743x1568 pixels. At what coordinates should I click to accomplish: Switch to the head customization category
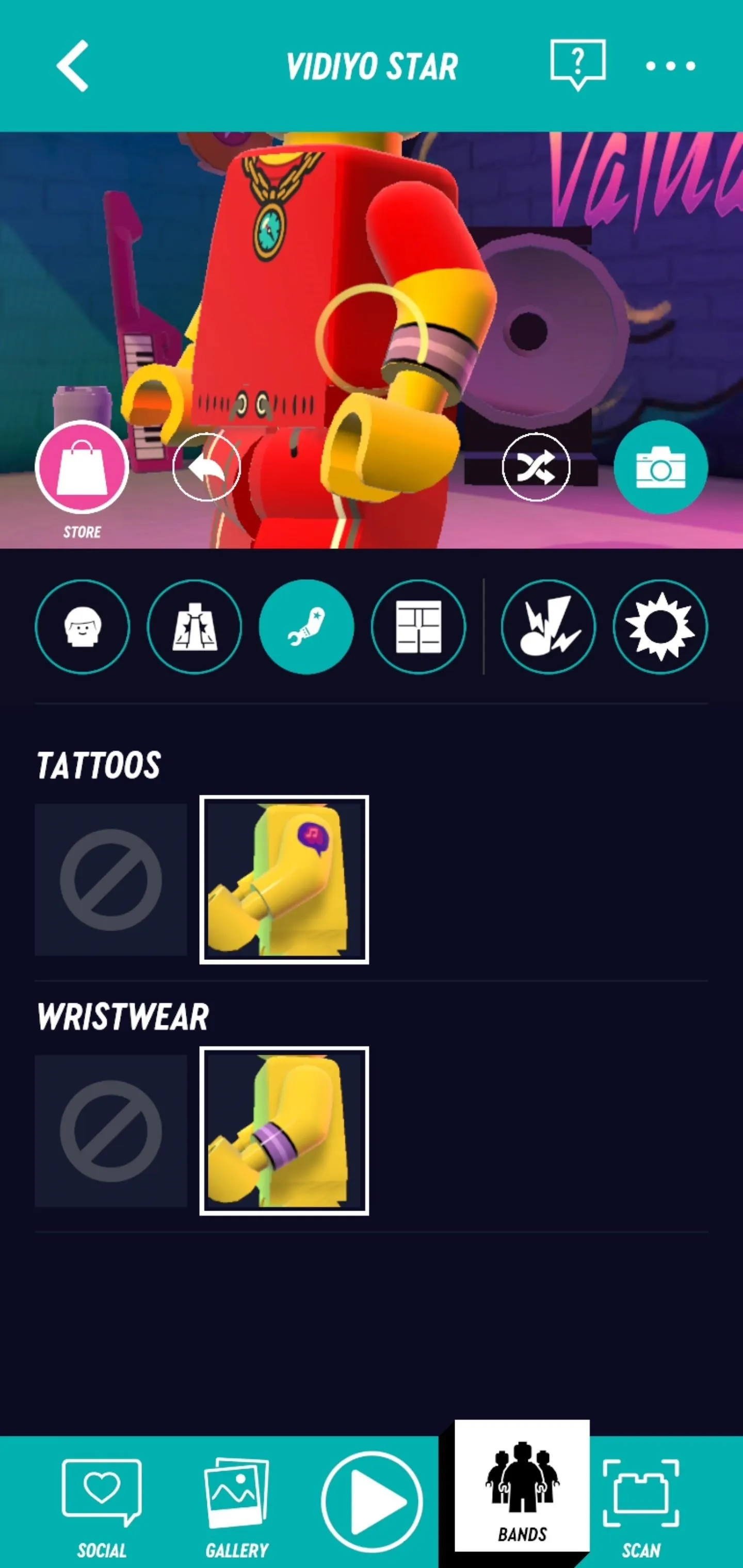point(82,627)
